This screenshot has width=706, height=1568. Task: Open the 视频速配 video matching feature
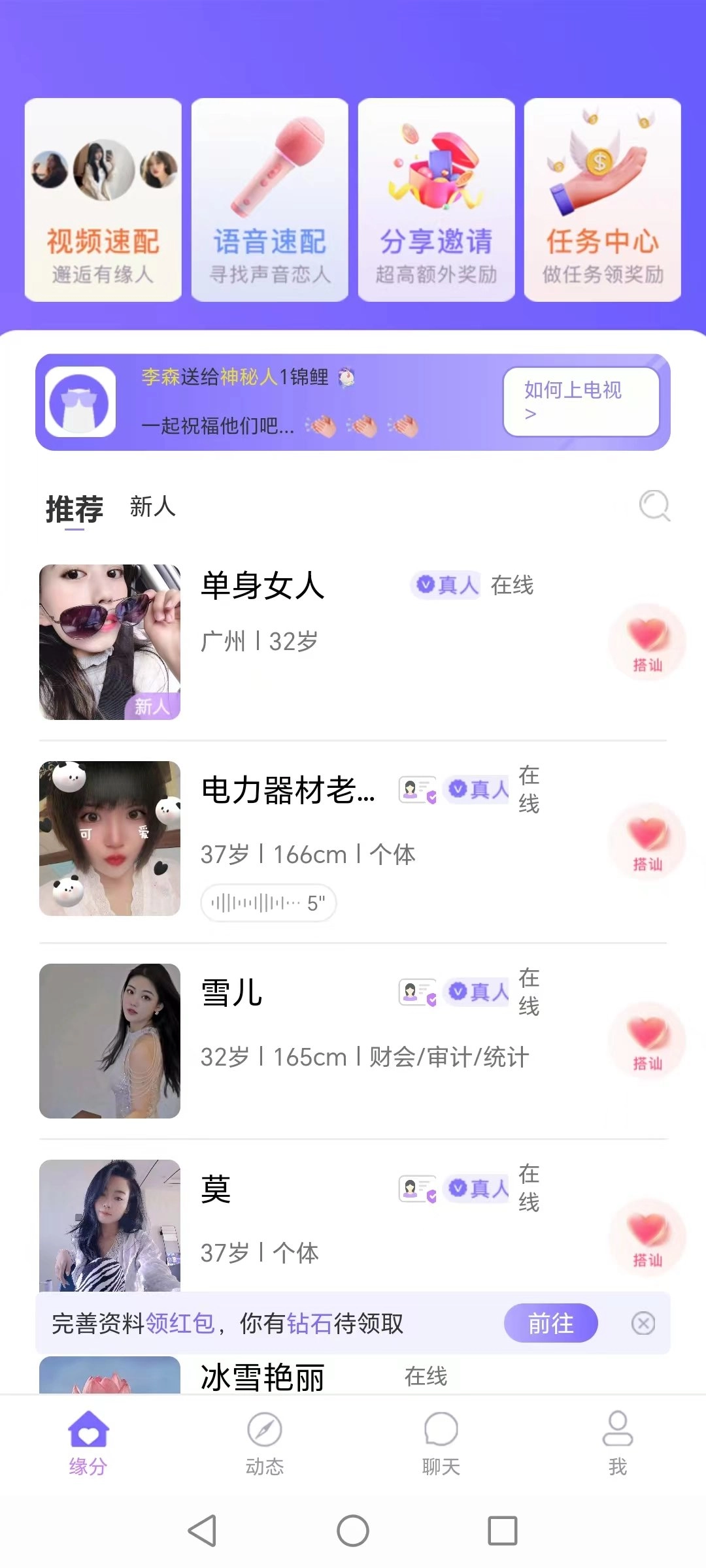pyautogui.click(x=102, y=199)
